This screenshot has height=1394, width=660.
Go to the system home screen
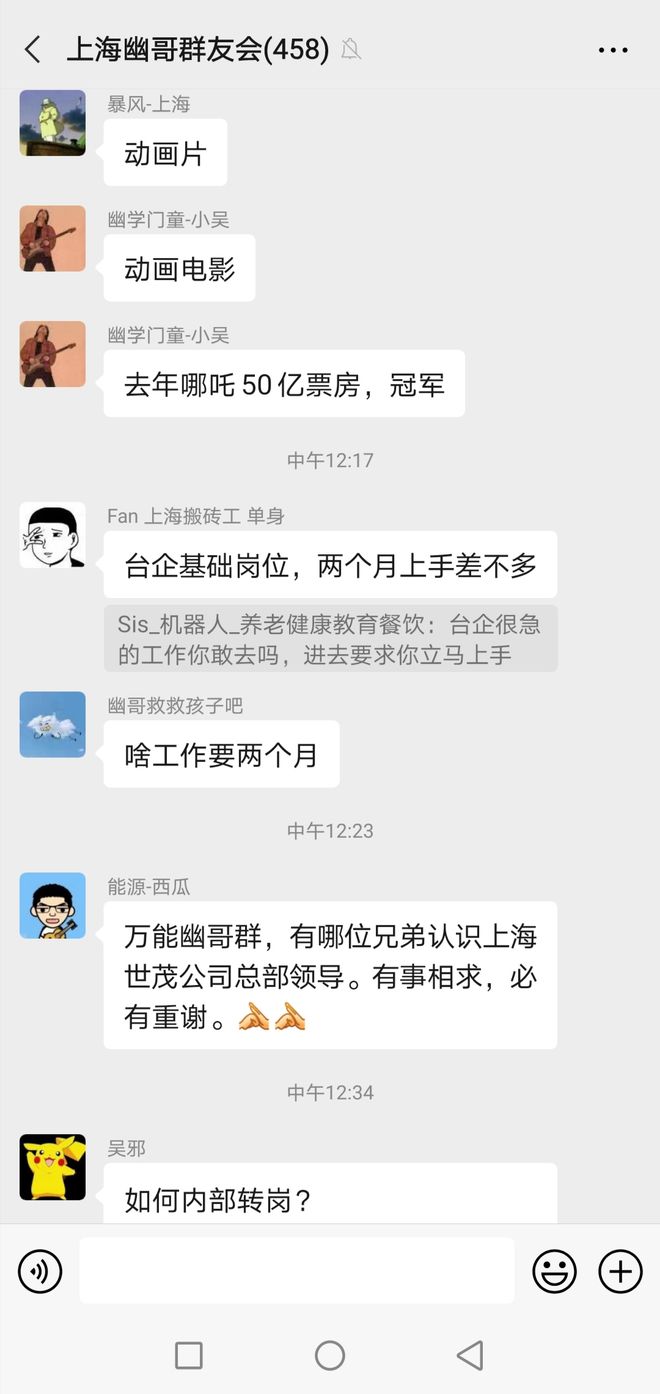coord(329,1355)
